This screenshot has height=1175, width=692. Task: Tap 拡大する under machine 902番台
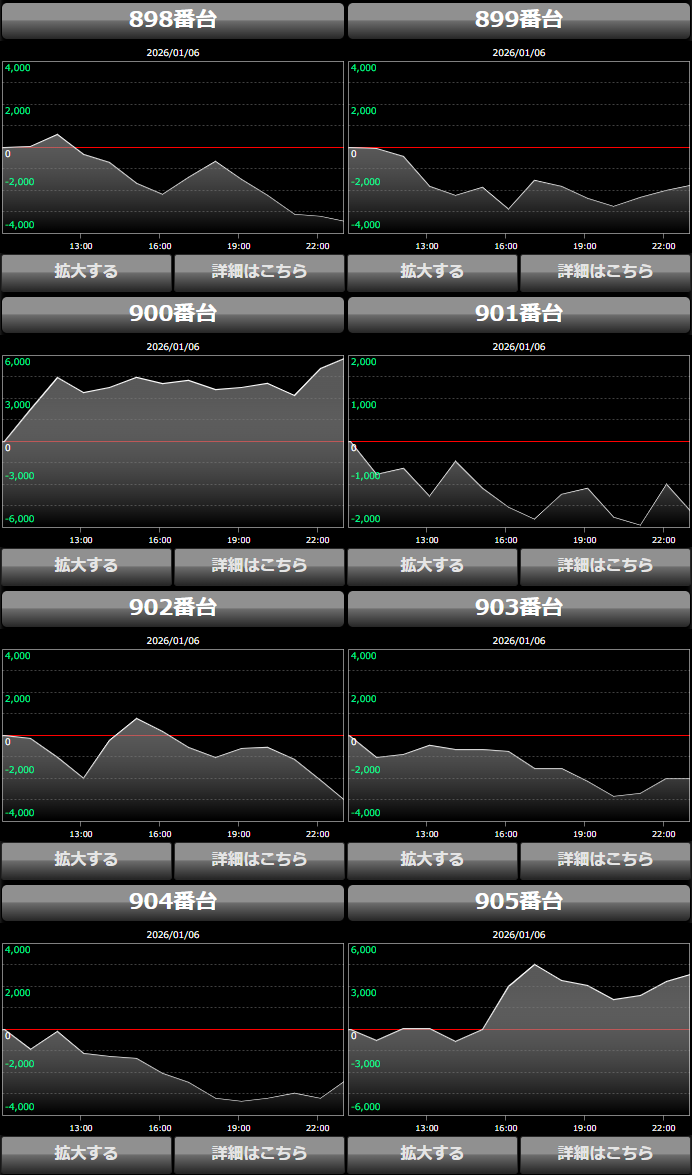tap(86, 860)
